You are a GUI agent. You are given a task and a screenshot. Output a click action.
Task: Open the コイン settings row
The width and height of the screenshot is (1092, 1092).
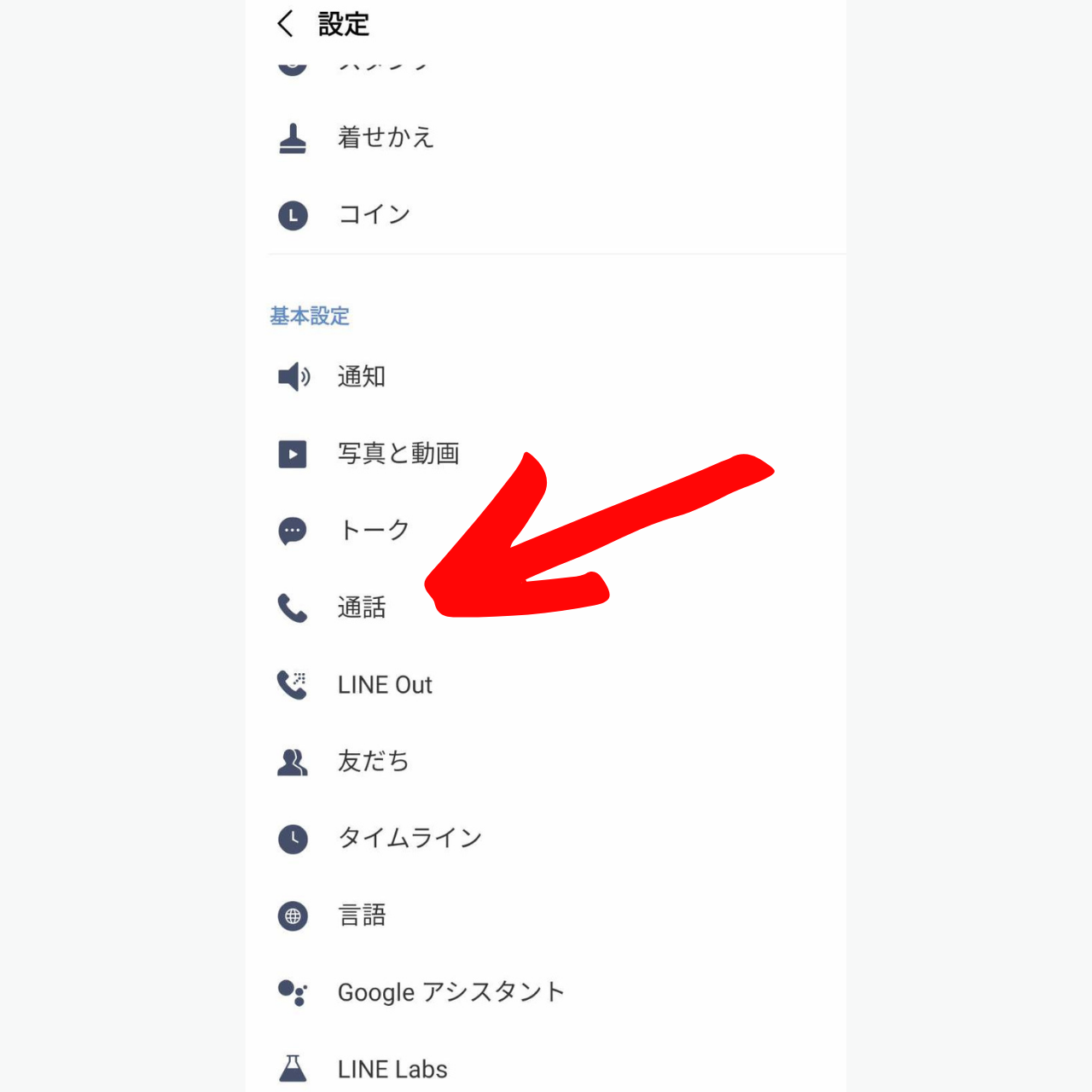[x=374, y=215]
